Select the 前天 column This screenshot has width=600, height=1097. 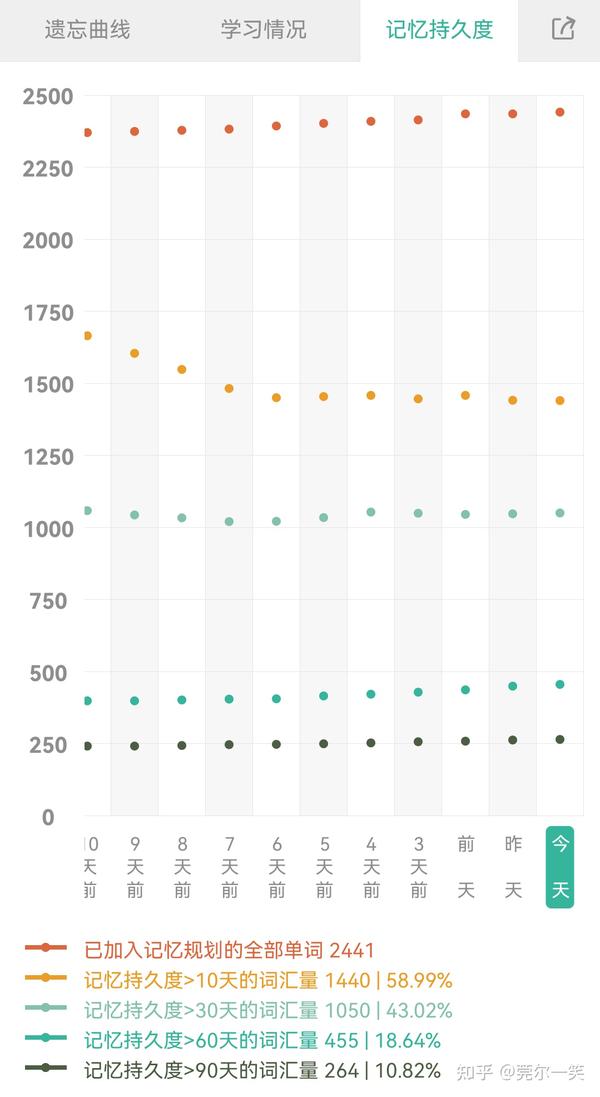click(x=466, y=867)
